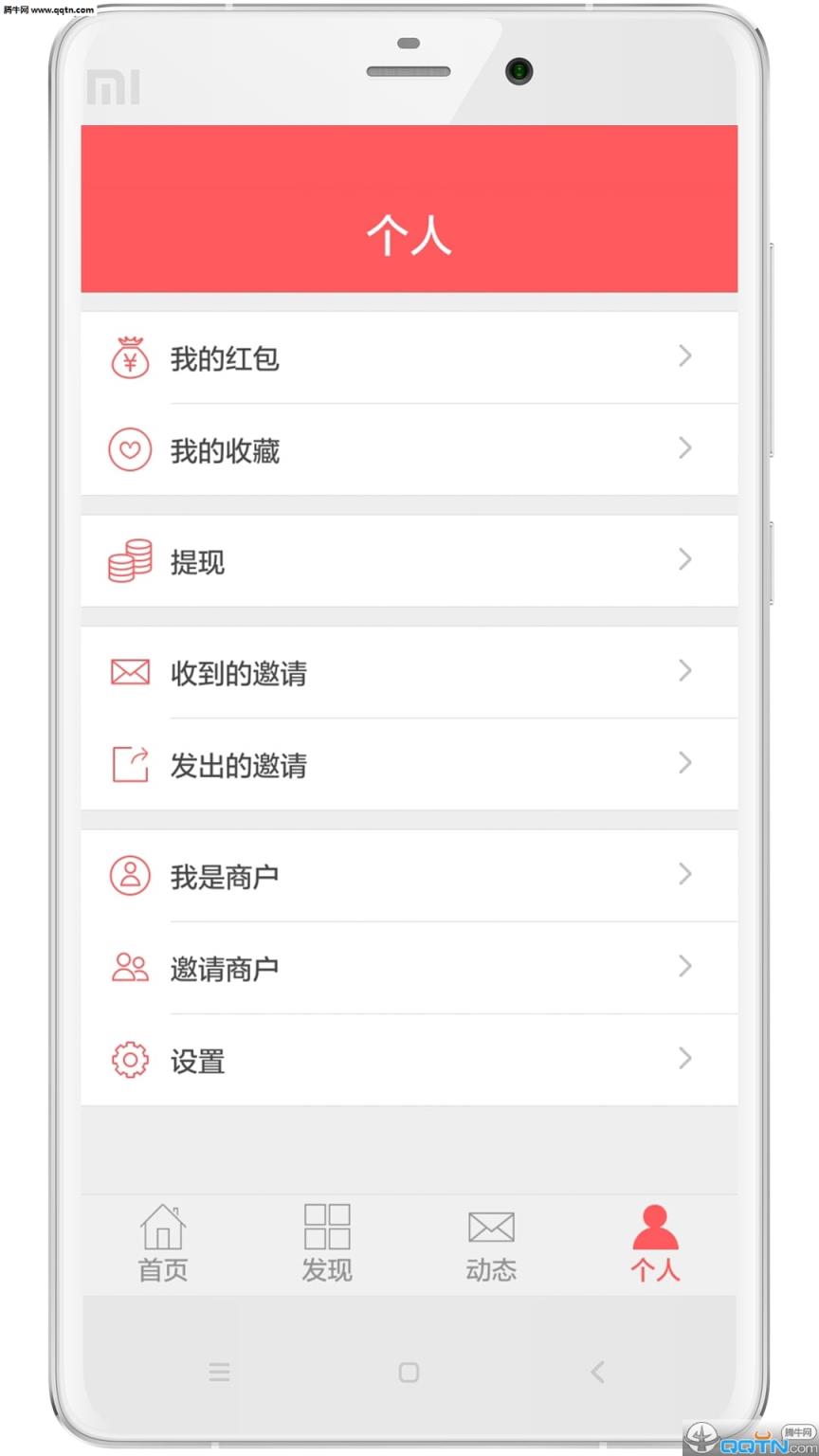Expand the 我的红包 row chevron
This screenshot has width=819, height=1456.
click(x=684, y=356)
